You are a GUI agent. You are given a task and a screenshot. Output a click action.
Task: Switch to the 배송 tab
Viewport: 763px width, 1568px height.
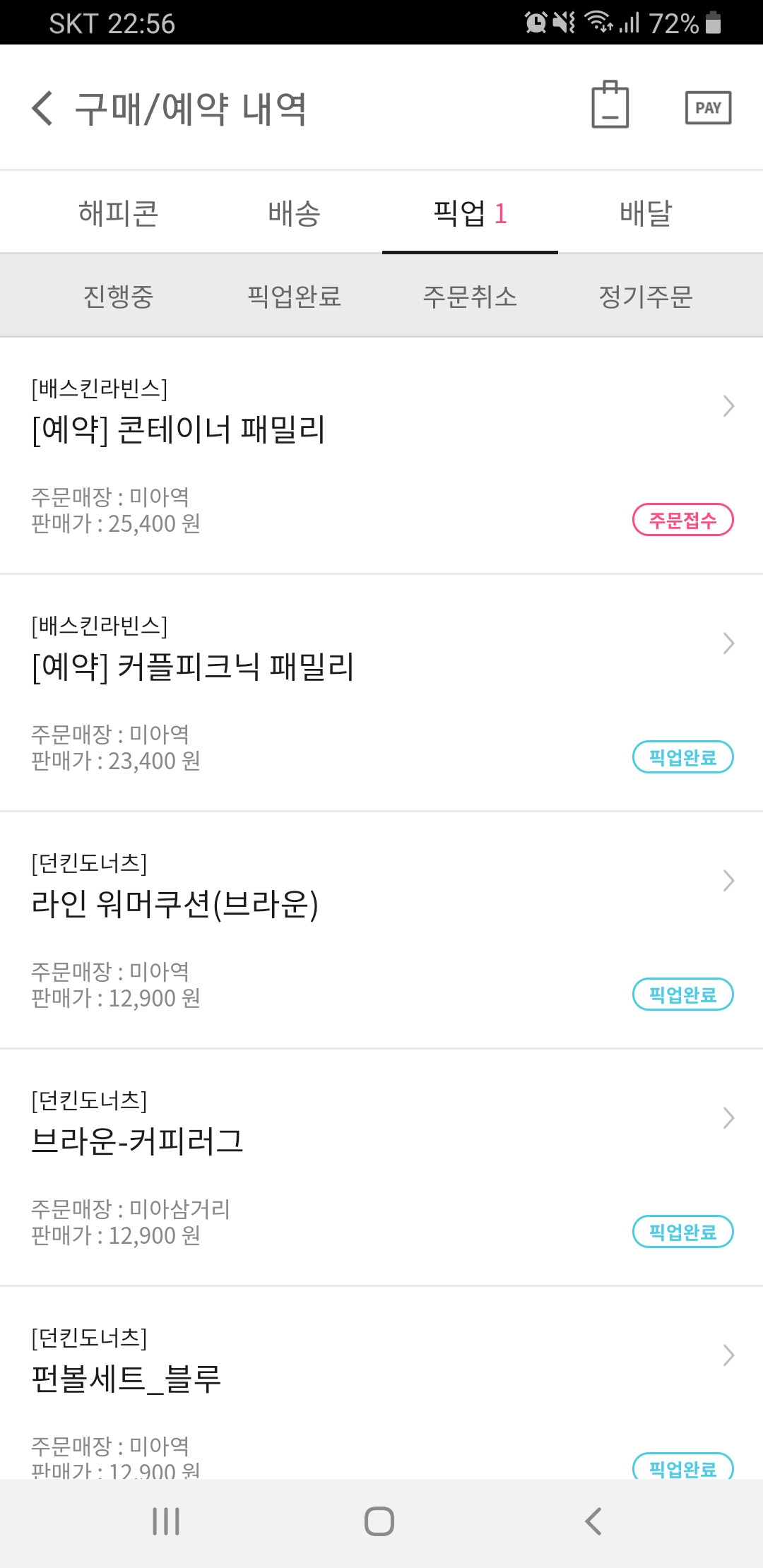(x=294, y=213)
